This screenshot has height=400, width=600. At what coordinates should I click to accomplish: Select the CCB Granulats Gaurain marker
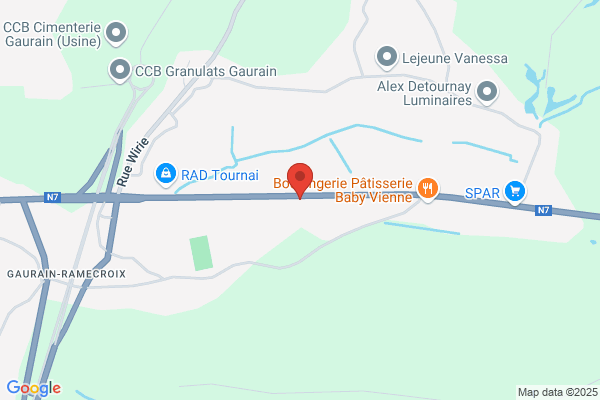(120, 70)
